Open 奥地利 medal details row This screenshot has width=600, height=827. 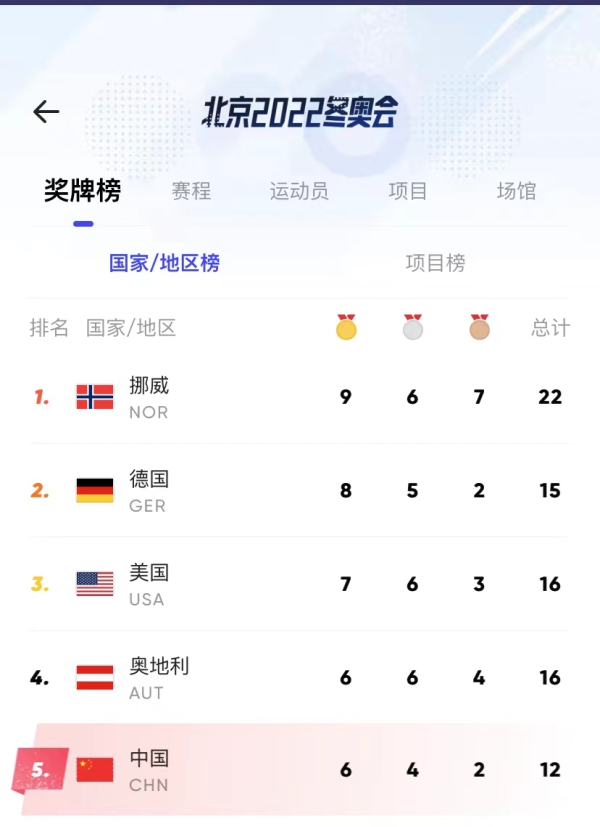point(300,678)
